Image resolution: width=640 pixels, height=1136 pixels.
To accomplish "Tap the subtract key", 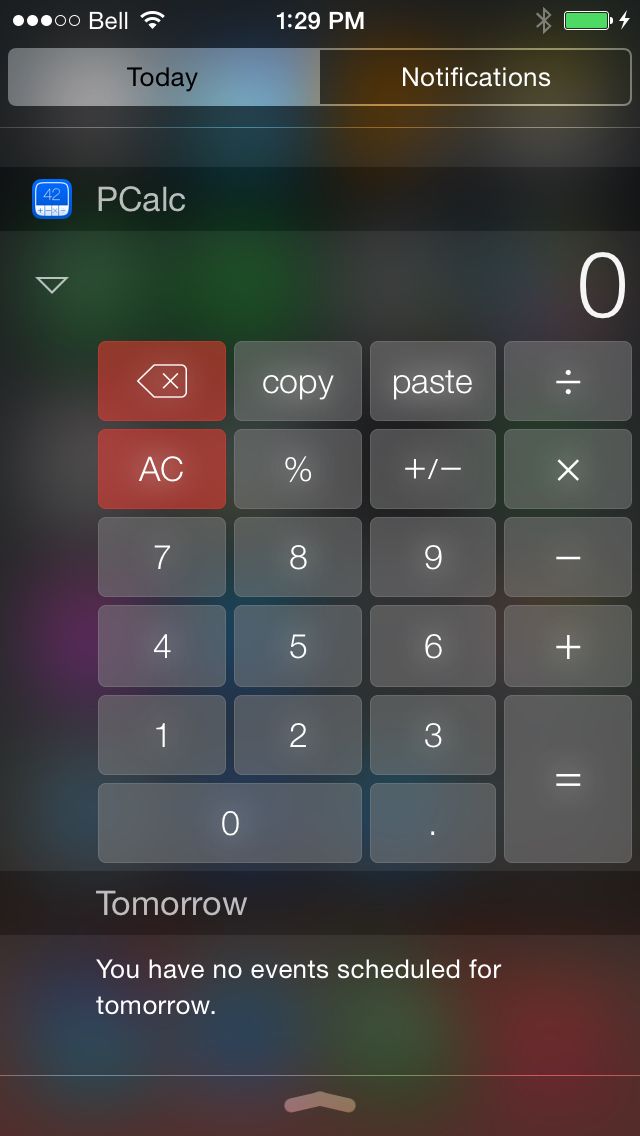I will click(568, 557).
